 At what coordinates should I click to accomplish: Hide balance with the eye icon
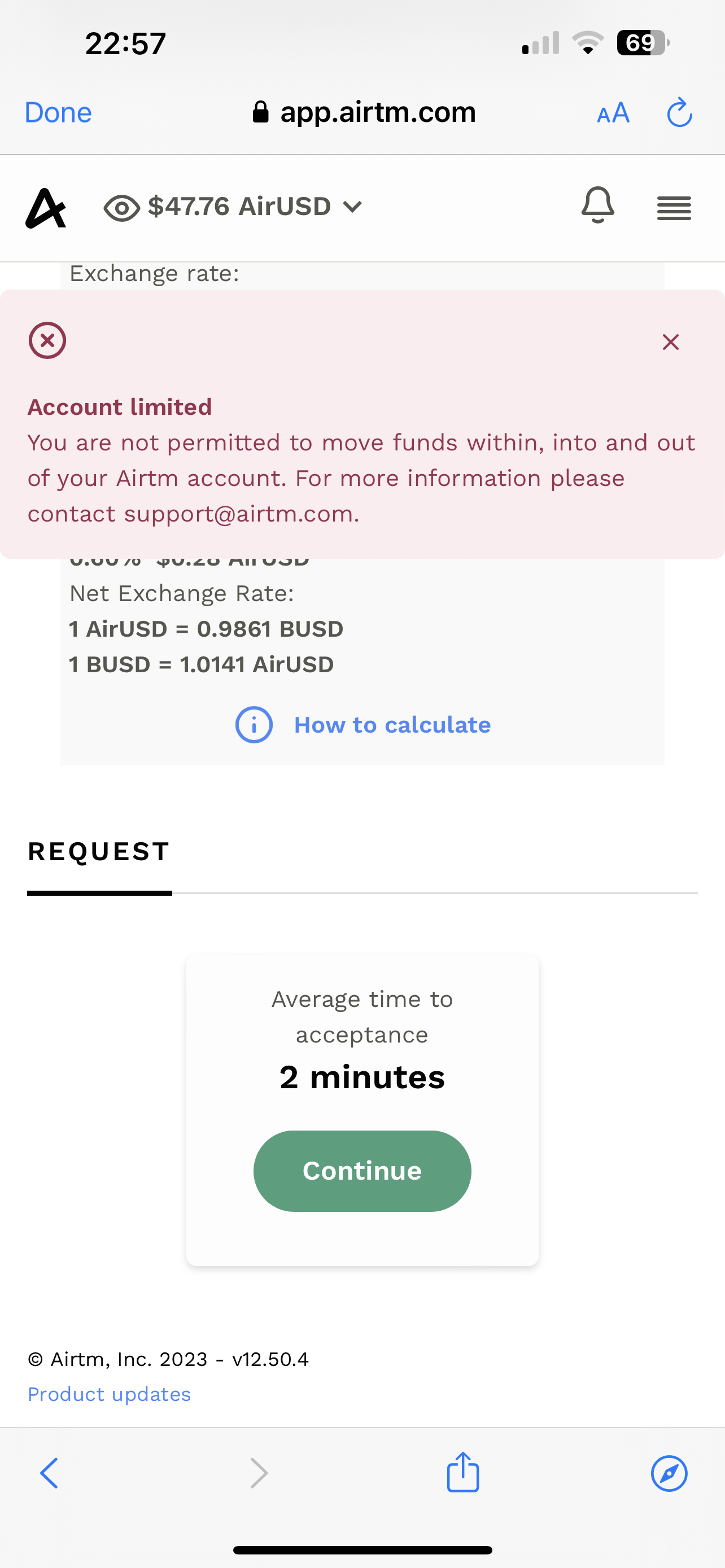click(x=122, y=208)
